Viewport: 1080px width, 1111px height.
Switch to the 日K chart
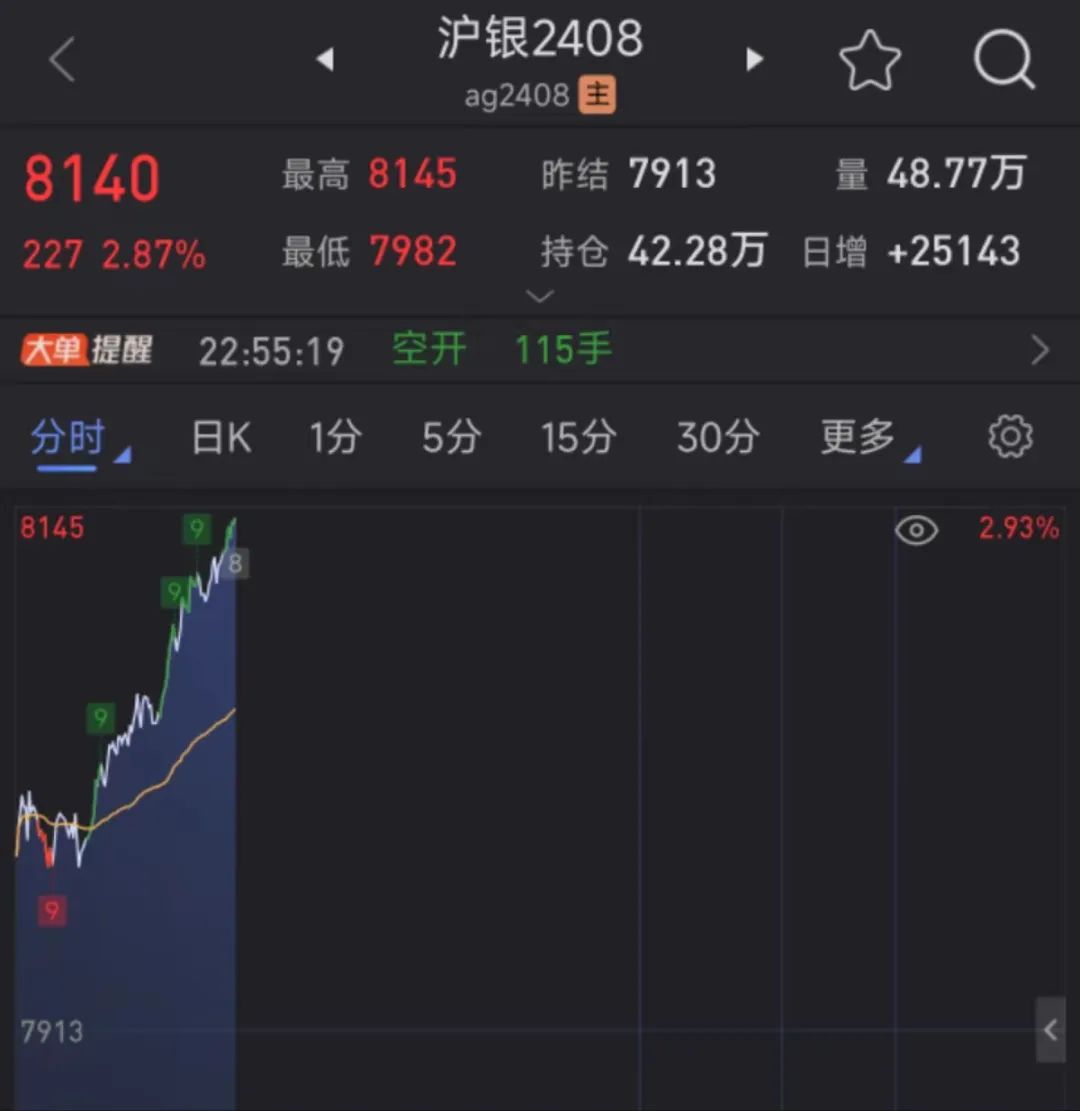tap(221, 438)
